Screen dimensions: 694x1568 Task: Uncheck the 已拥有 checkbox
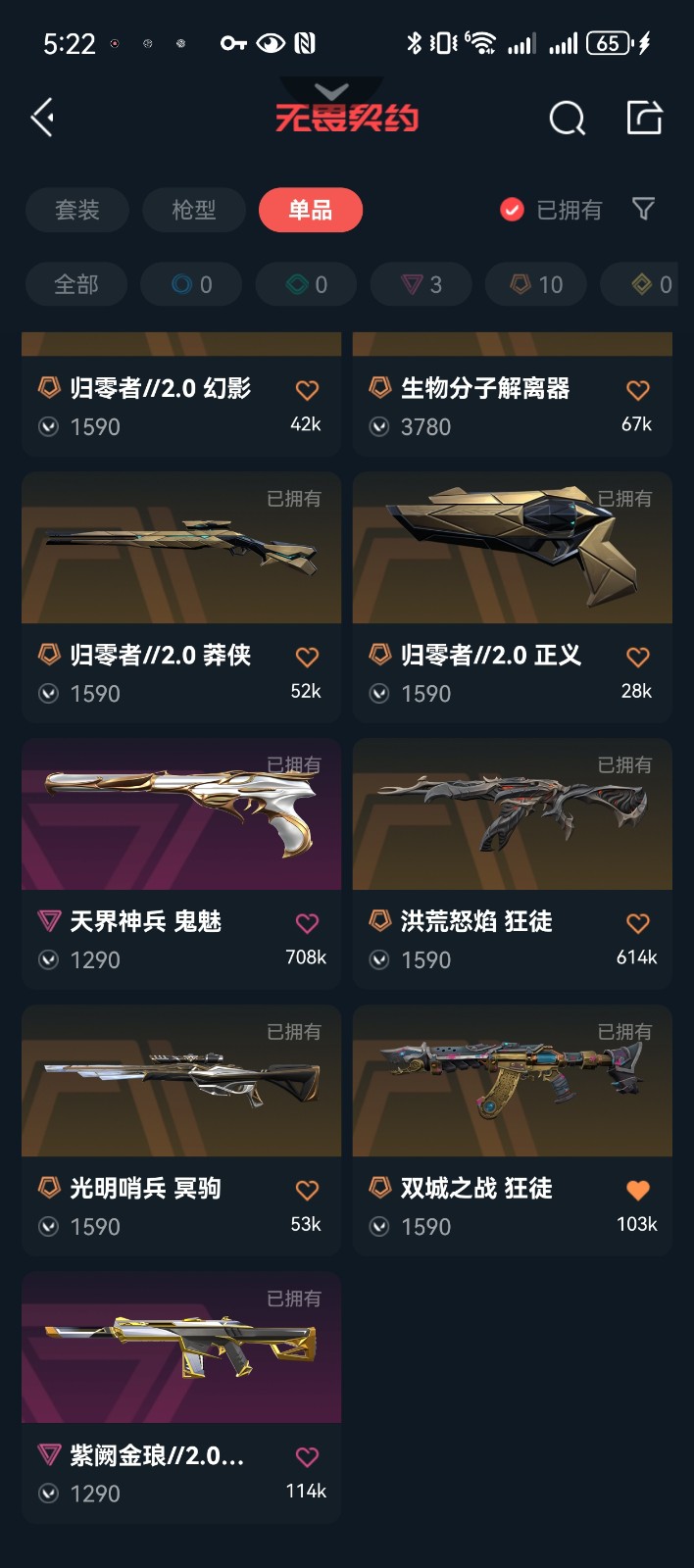(x=512, y=210)
